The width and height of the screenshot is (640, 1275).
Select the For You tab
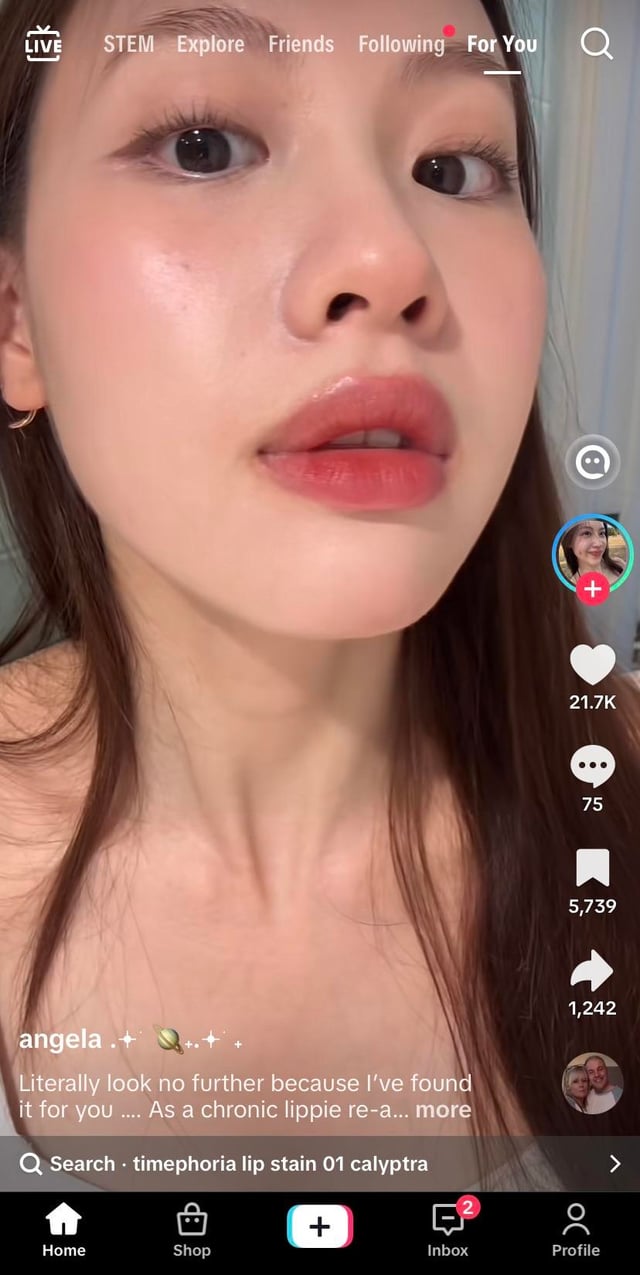click(x=502, y=44)
